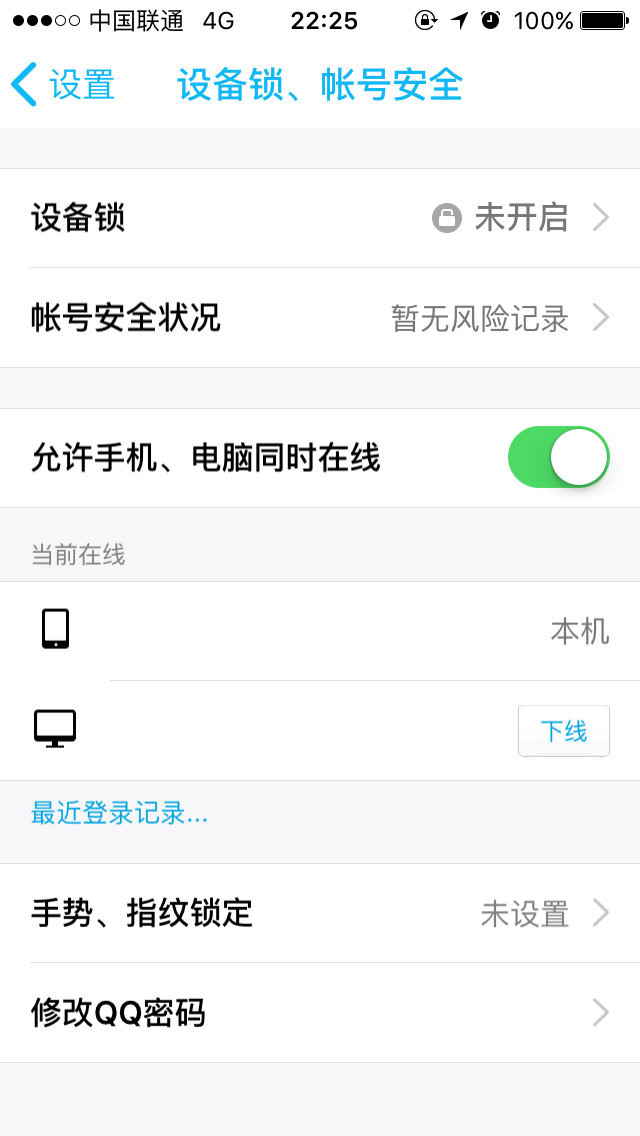Screen dimensions: 640x1136
Task: Toggle 允许手机、电脑同时在线 switch
Action: click(x=558, y=458)
